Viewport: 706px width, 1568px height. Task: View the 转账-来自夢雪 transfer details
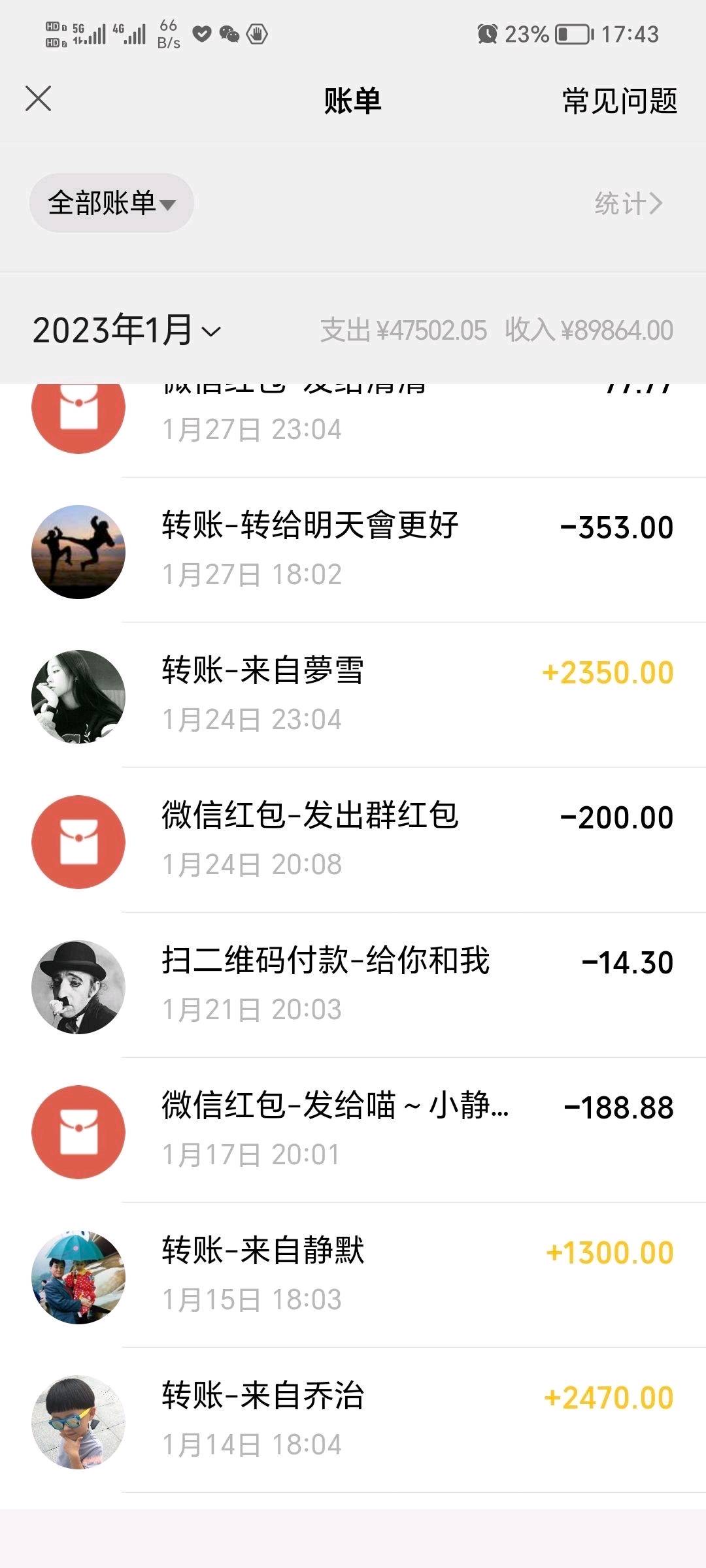coord(353,695)
